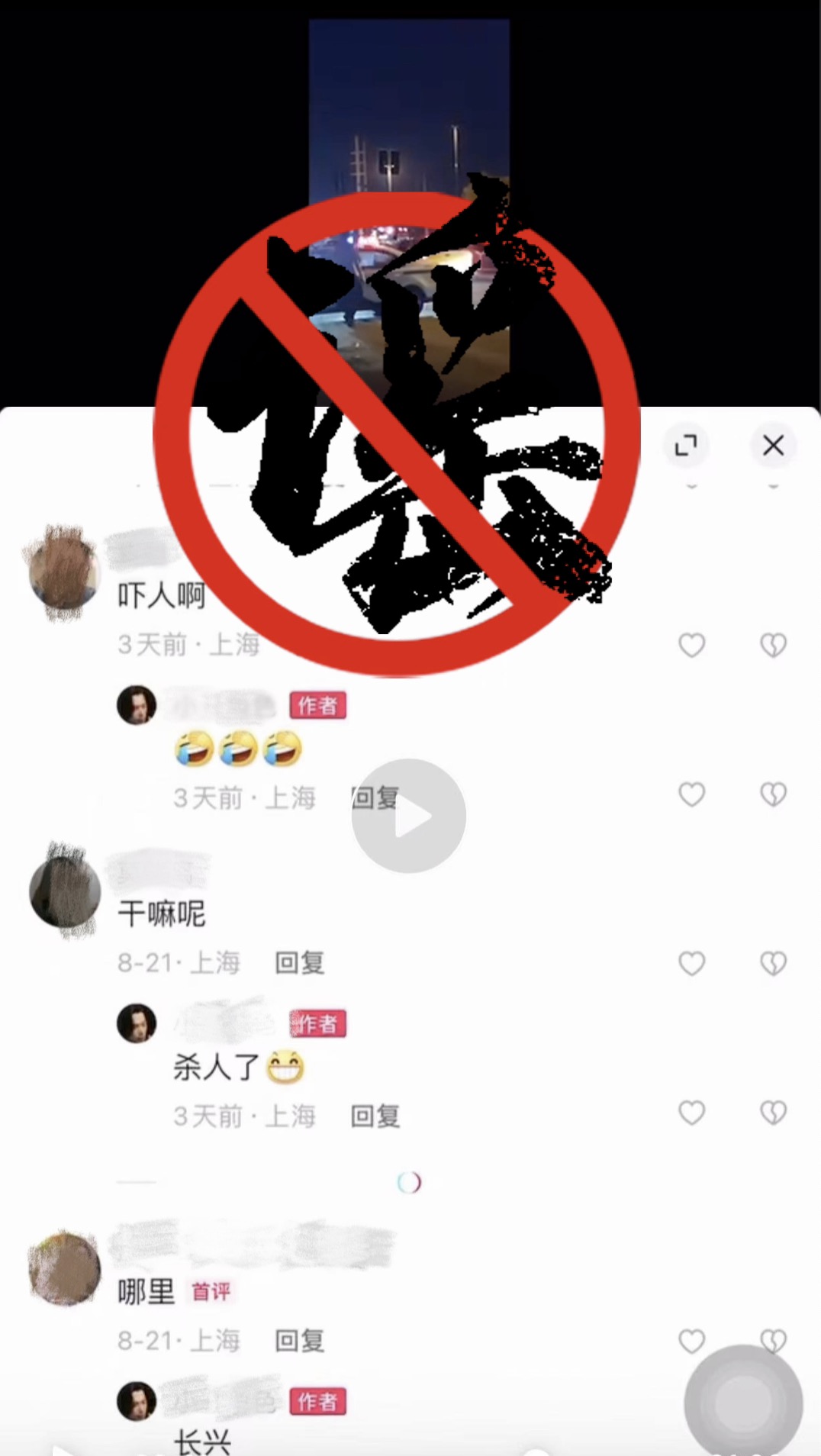This screenshot has height=1456, width=821.
Task: Dislike the comment 吓人啊
Action: coord(773,646)
